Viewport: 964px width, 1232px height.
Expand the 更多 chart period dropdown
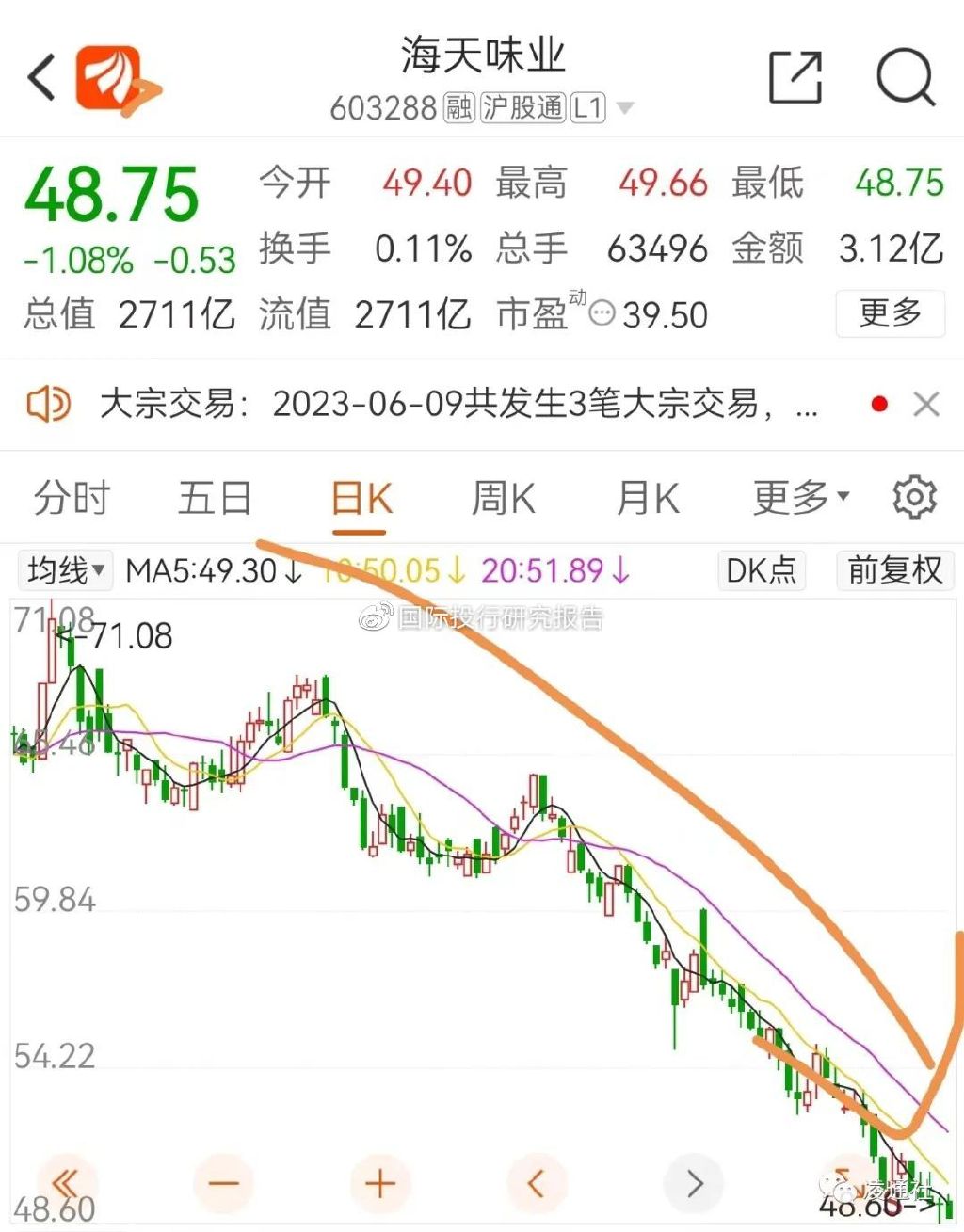pos(800,496)
